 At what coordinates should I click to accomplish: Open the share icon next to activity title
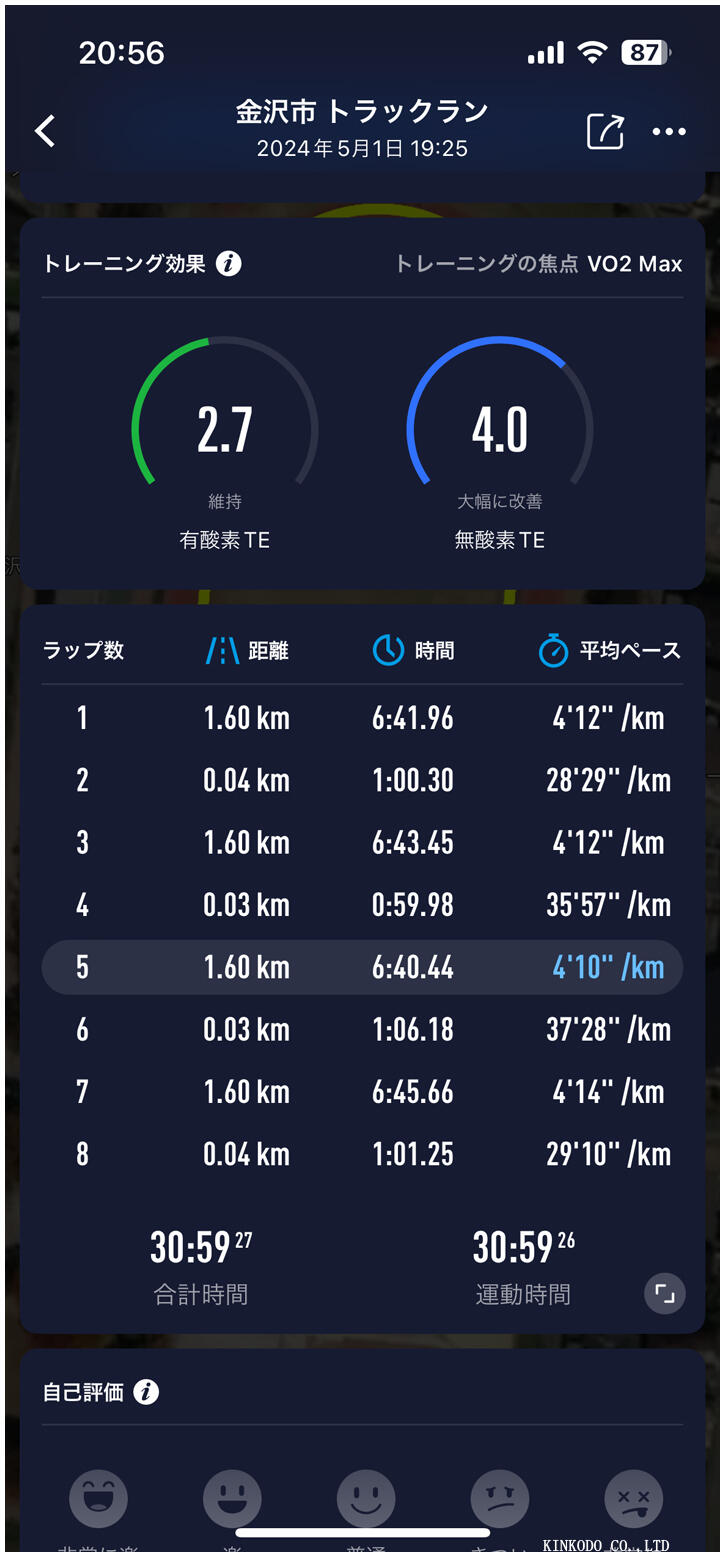pos(604,131)
